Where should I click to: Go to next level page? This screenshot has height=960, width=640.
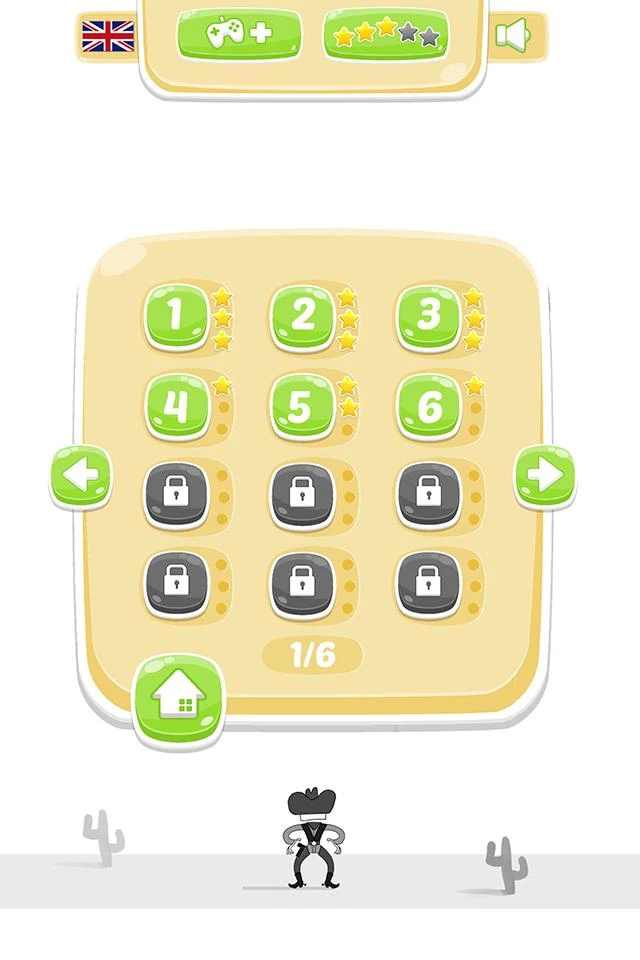(545, 476)
